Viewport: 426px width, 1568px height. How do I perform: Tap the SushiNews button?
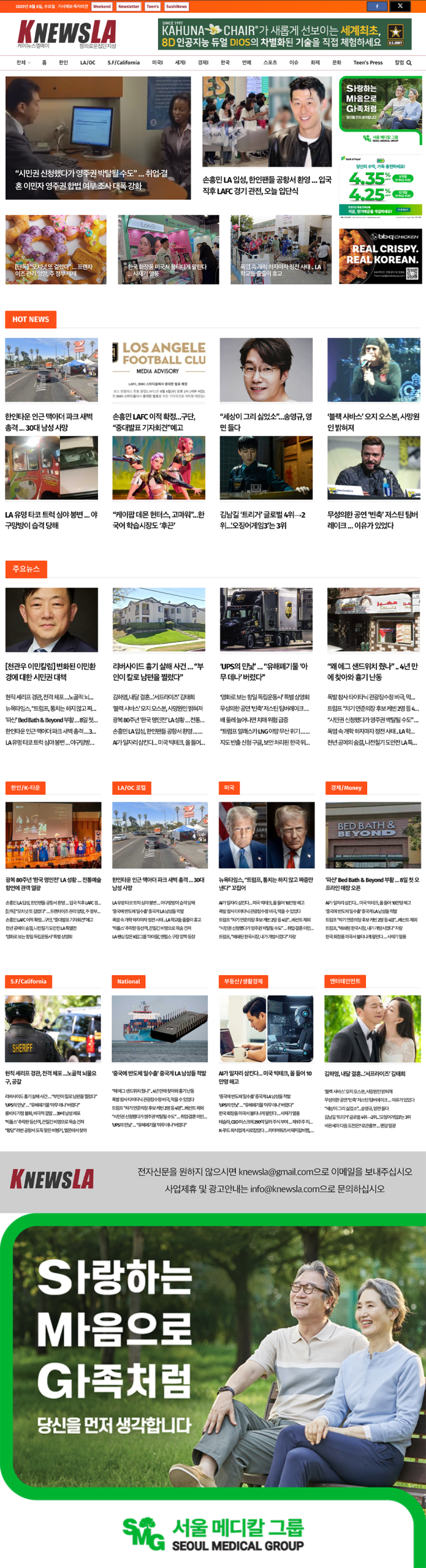(177, 6)
